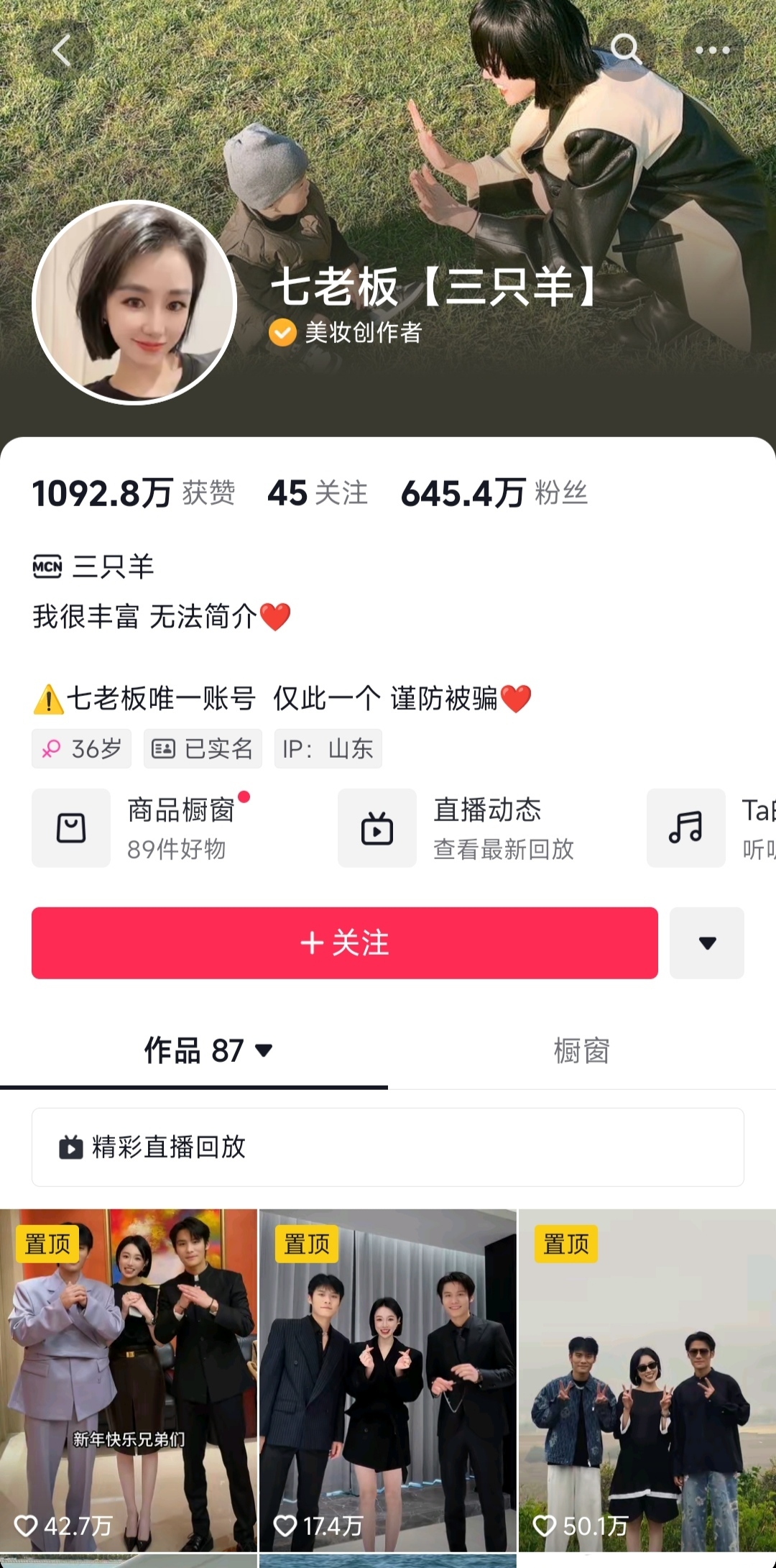Screen dimensions: 776x1568
Task: View the profile avatar photo
Action: [134, 303]
